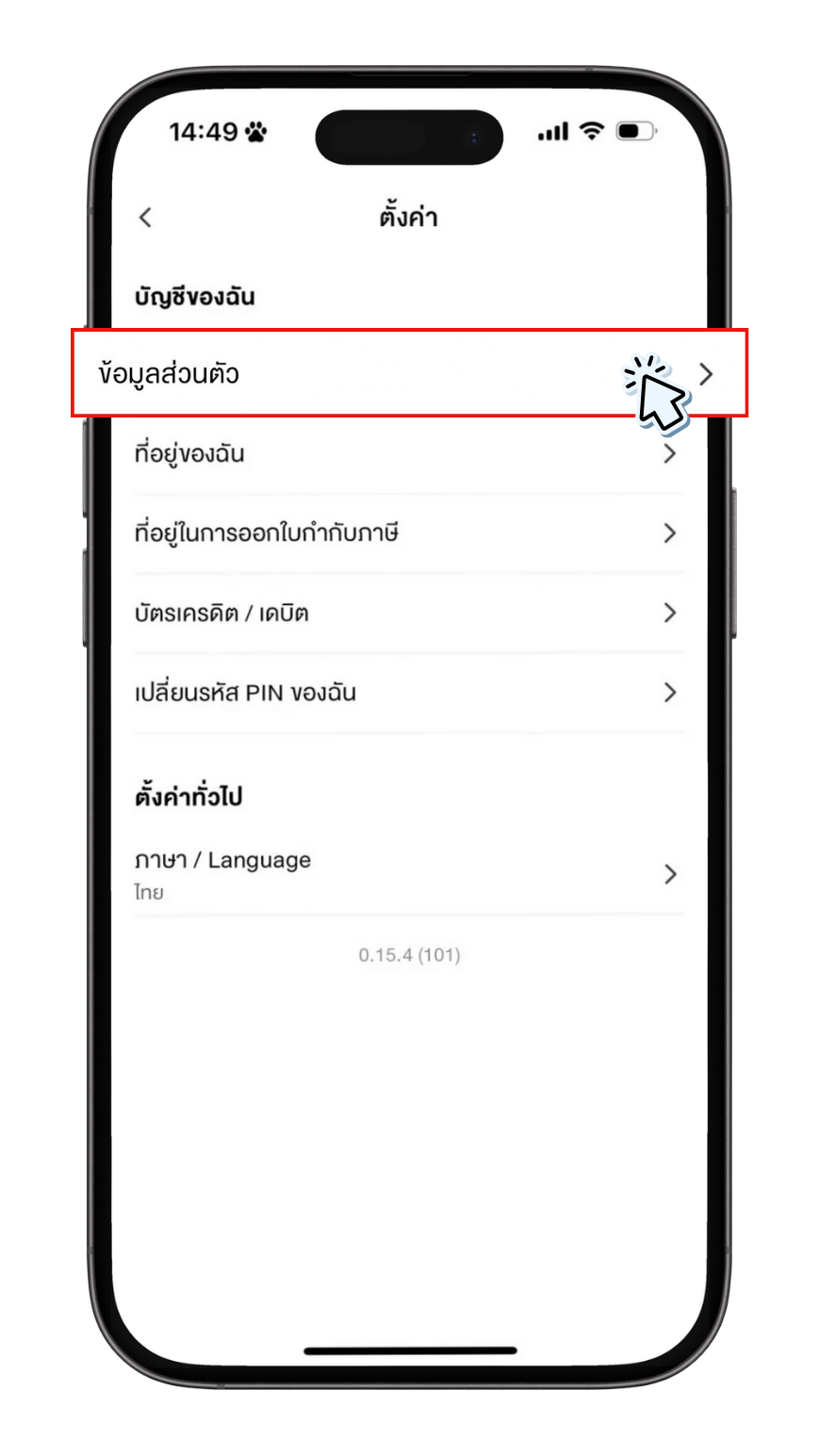The width and height of the screenshot is (819, 1456).
Task: Open ที่อยู่ในการออกใบกำกับภาษี row
Action: (409, 533)
